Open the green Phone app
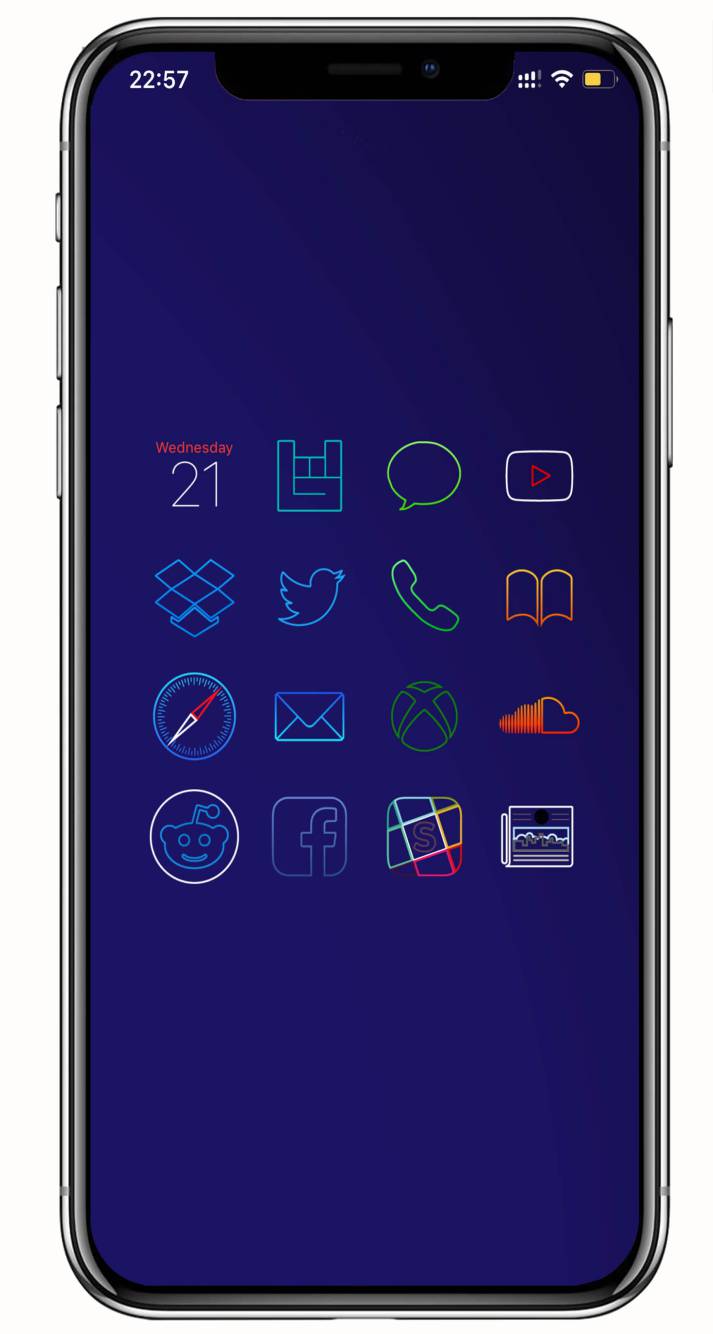Image resolution: width=713 pixels, height=1334 pixels. click(424, 596)
